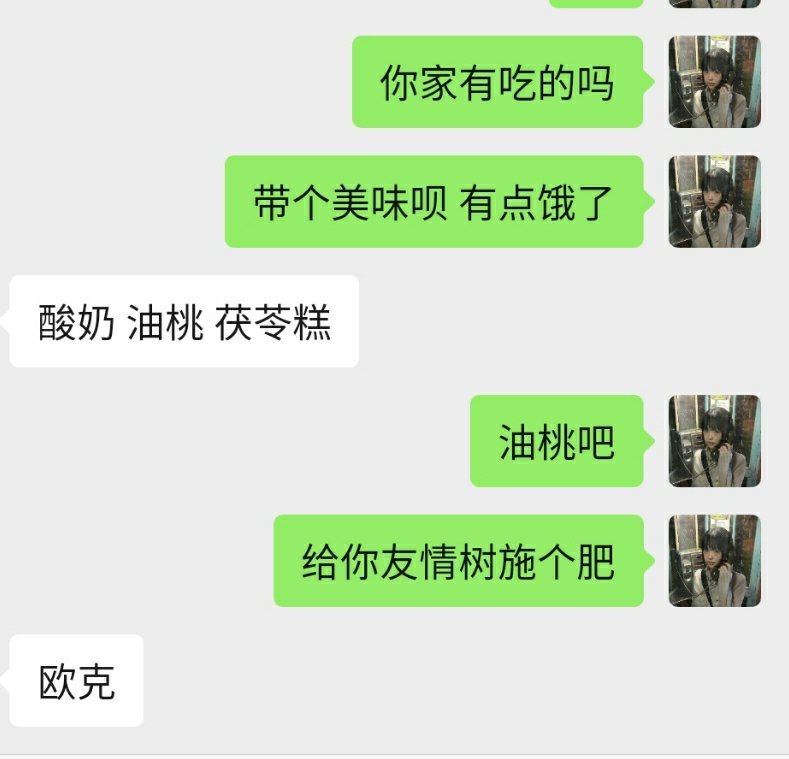Open sender's avatar beside 你家有吃的吗

pos(714,82)
